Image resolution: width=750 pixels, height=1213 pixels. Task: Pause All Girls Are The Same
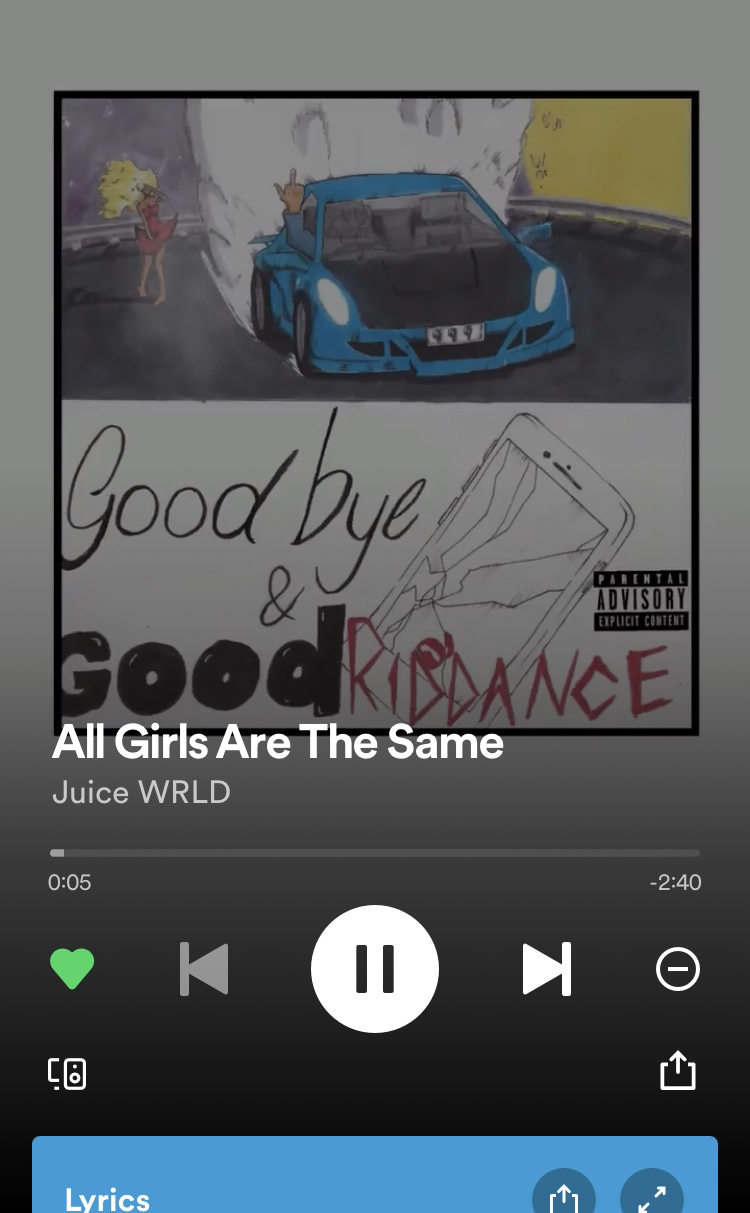[x=375, y=969]
